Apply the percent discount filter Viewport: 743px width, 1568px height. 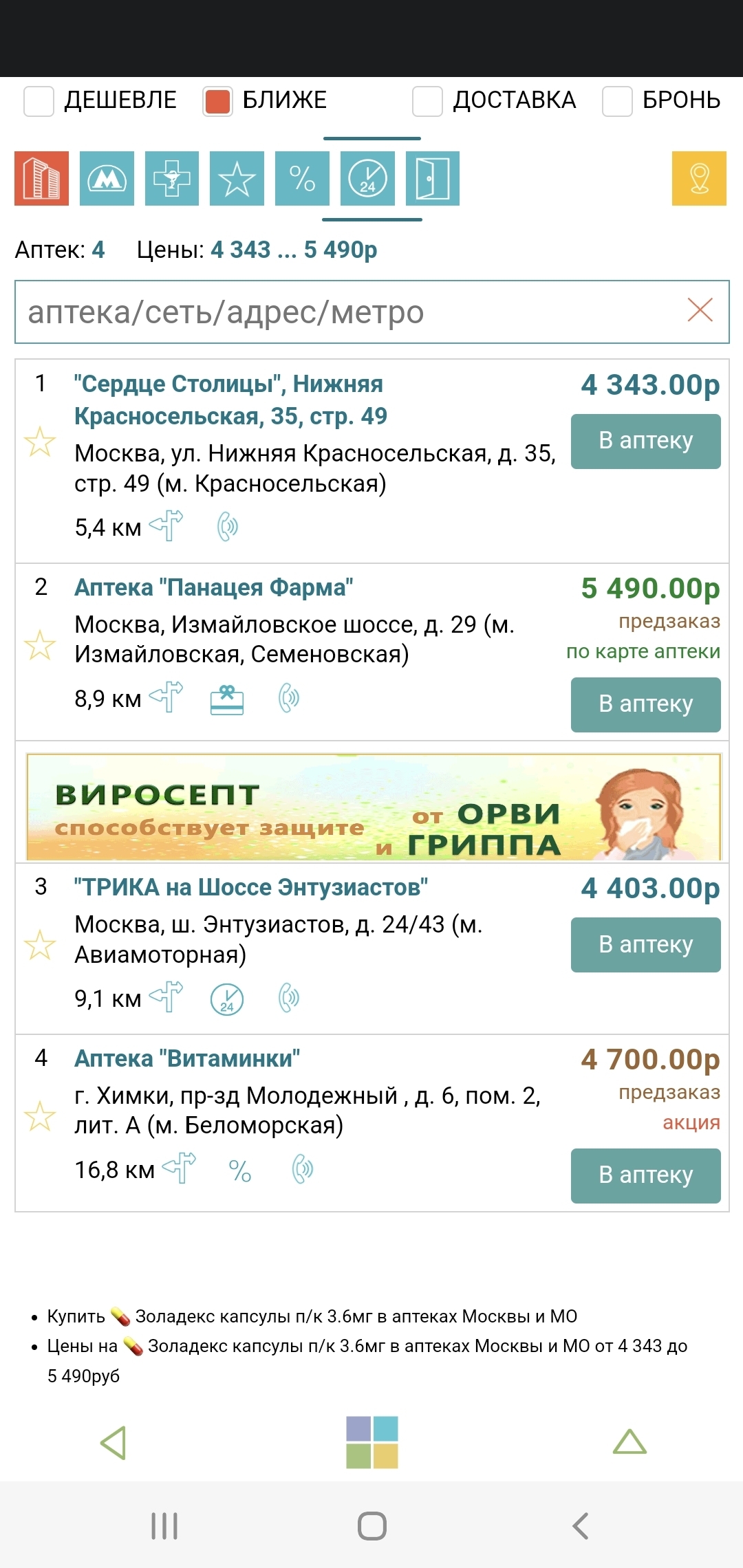[x=302, y=178]
